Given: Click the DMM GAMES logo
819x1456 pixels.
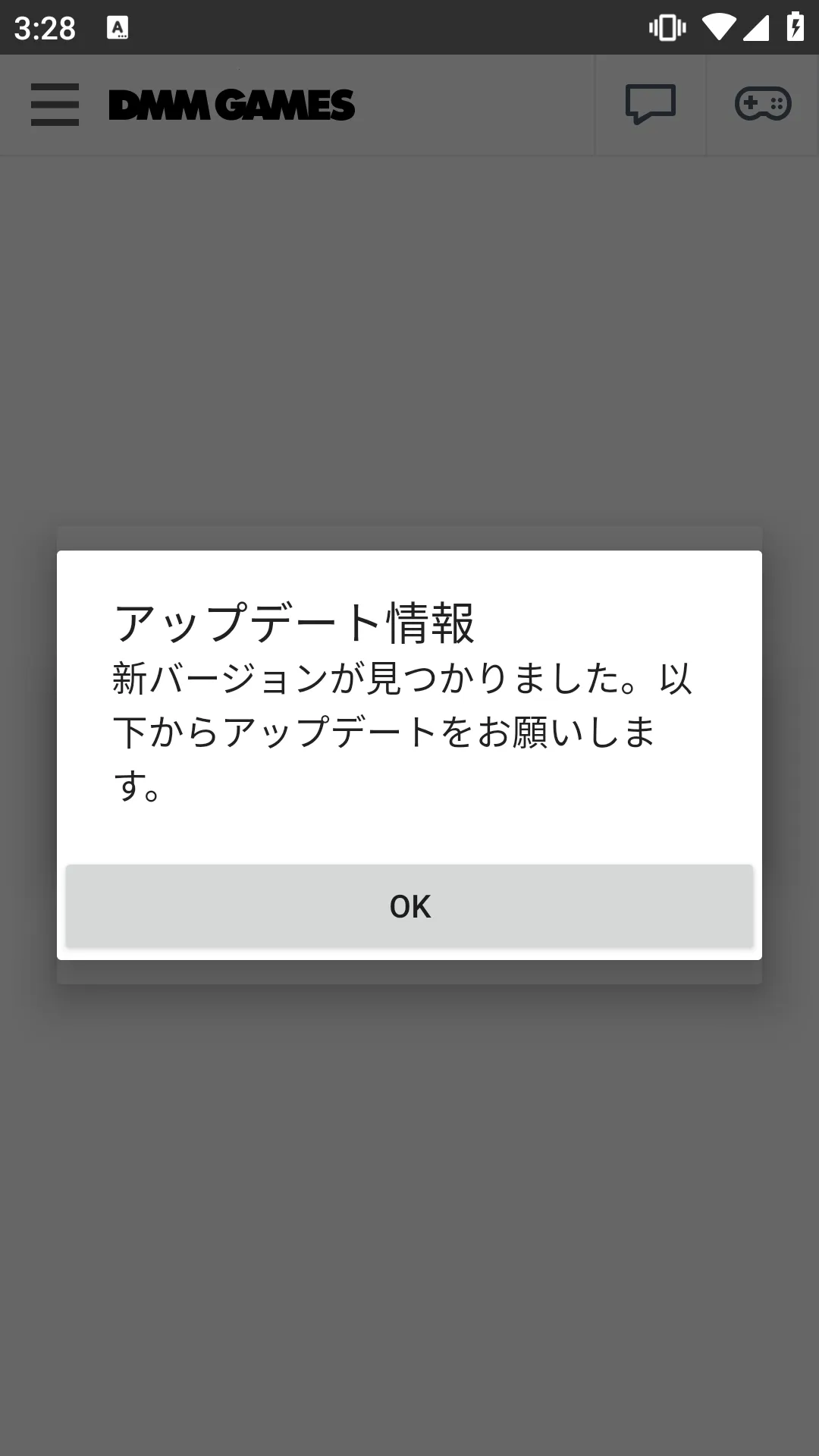Looking at the screenshot, I should (x=232, y=105).
